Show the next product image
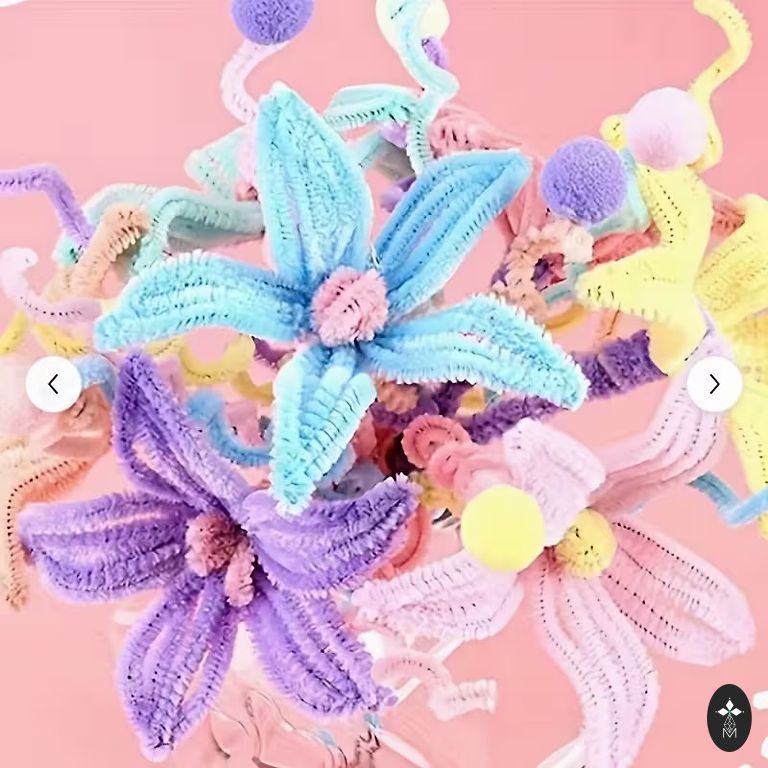 (714, 384)
